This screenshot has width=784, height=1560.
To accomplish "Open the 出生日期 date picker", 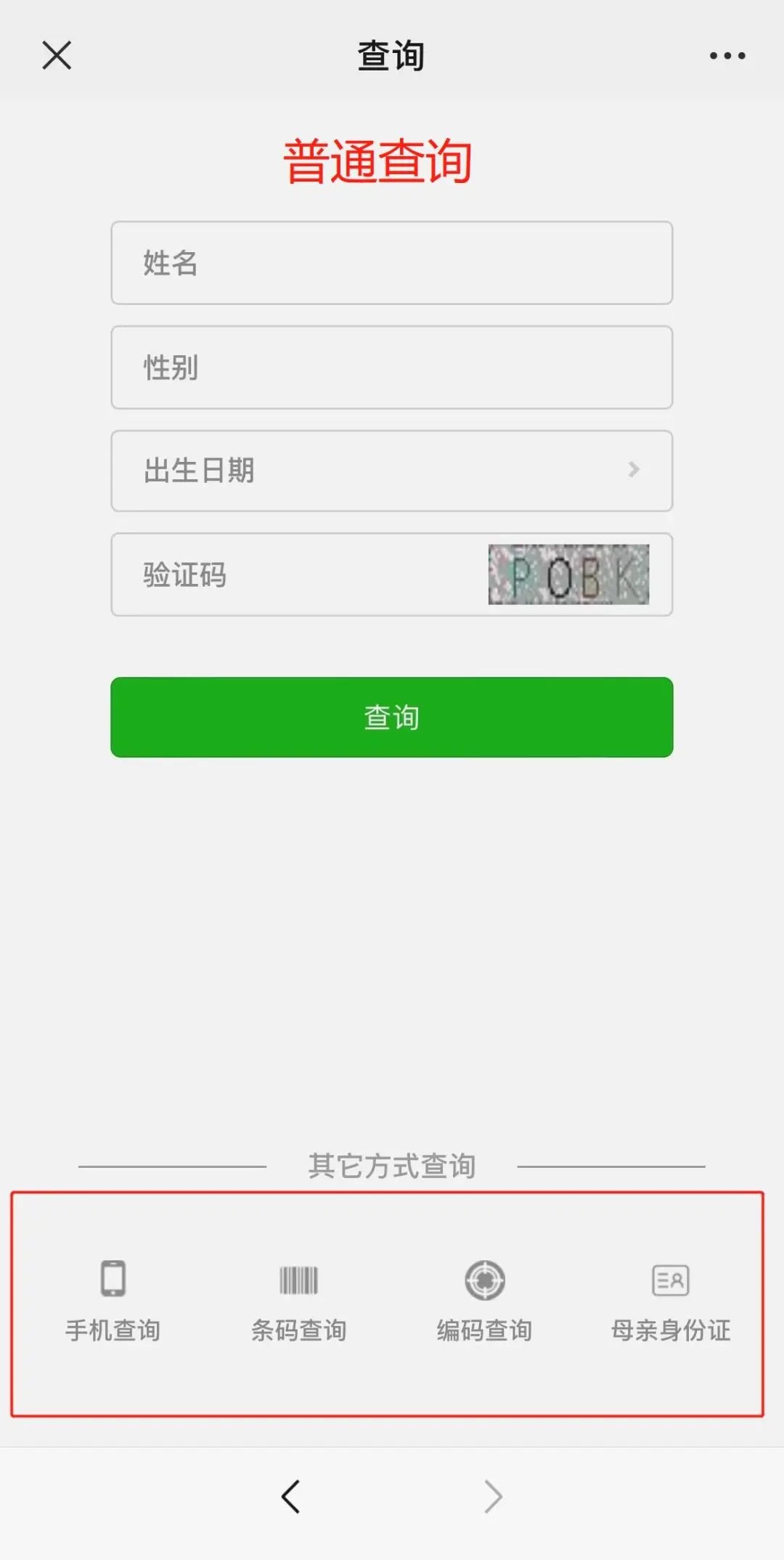I will pyautogui.click(x=392, y=471).
